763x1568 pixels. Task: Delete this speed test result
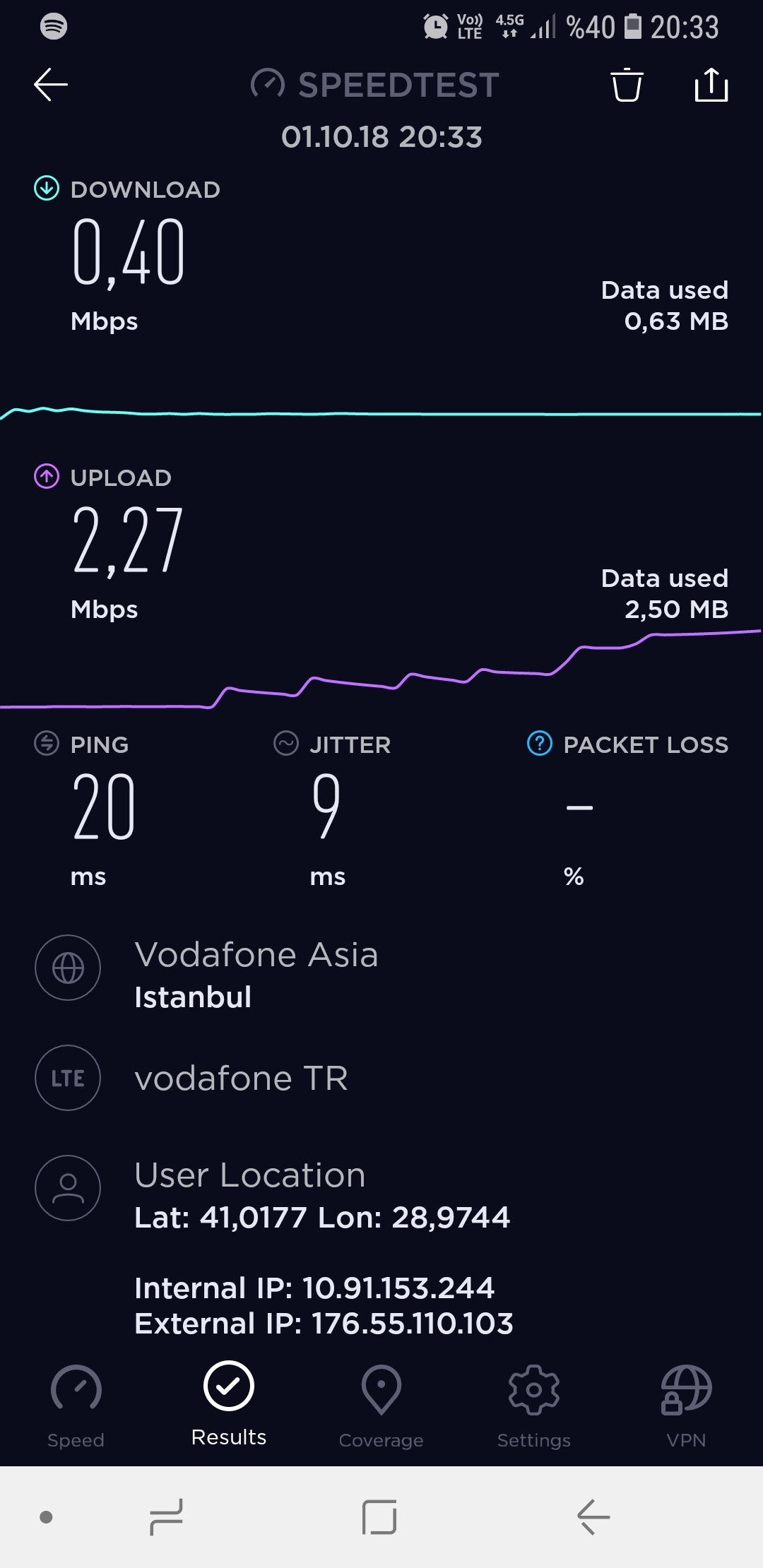tap(627, 85)
